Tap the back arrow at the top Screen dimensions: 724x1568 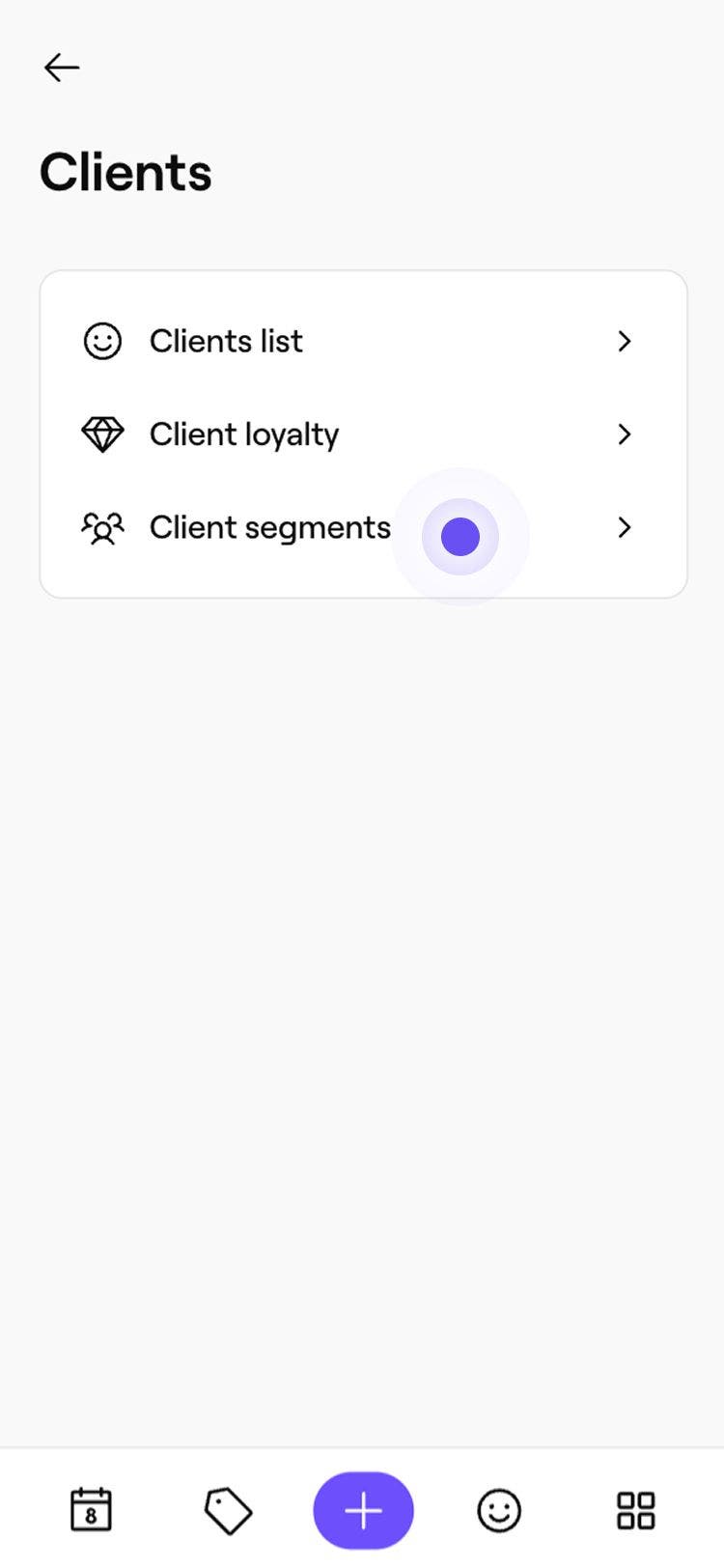61,67
